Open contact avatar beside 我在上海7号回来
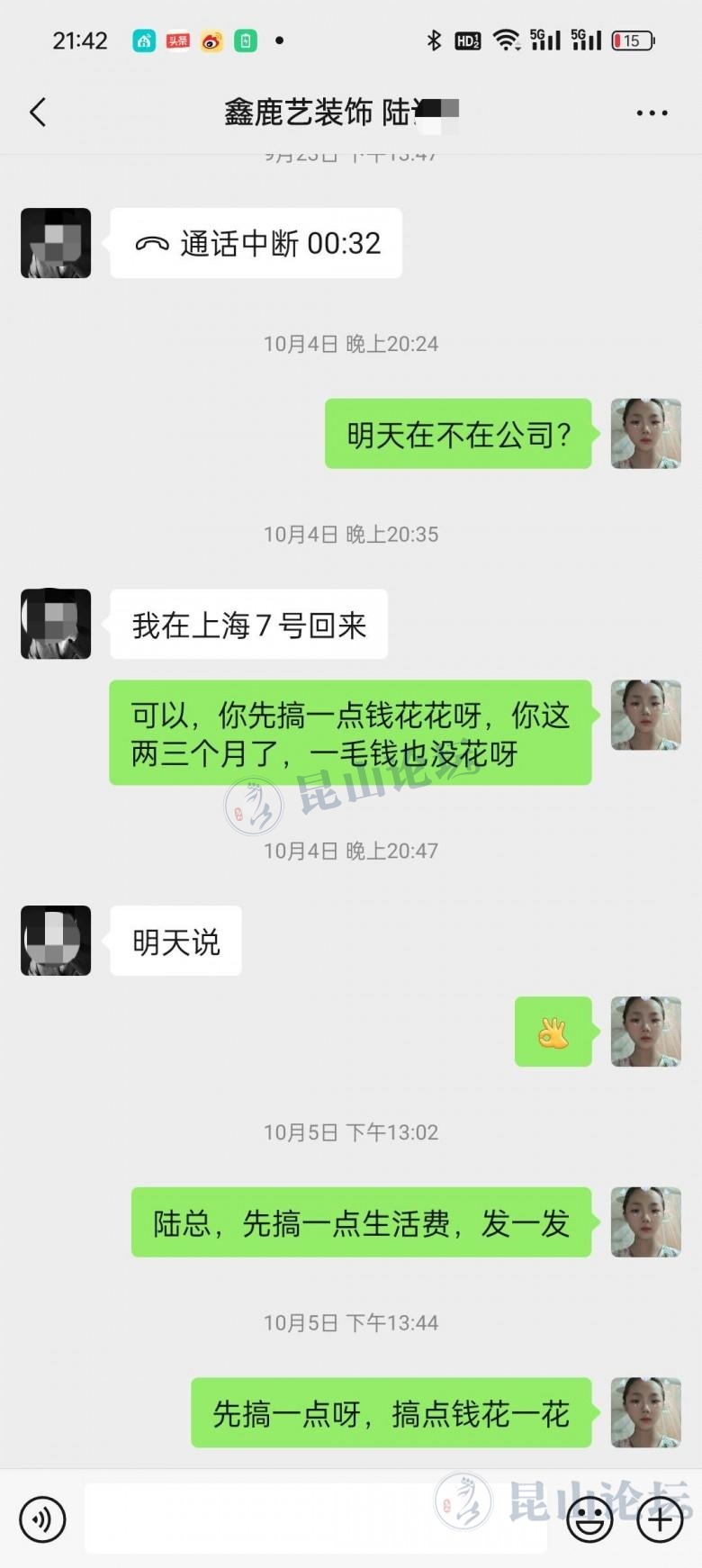702x1568 pixels. [56, 624]
